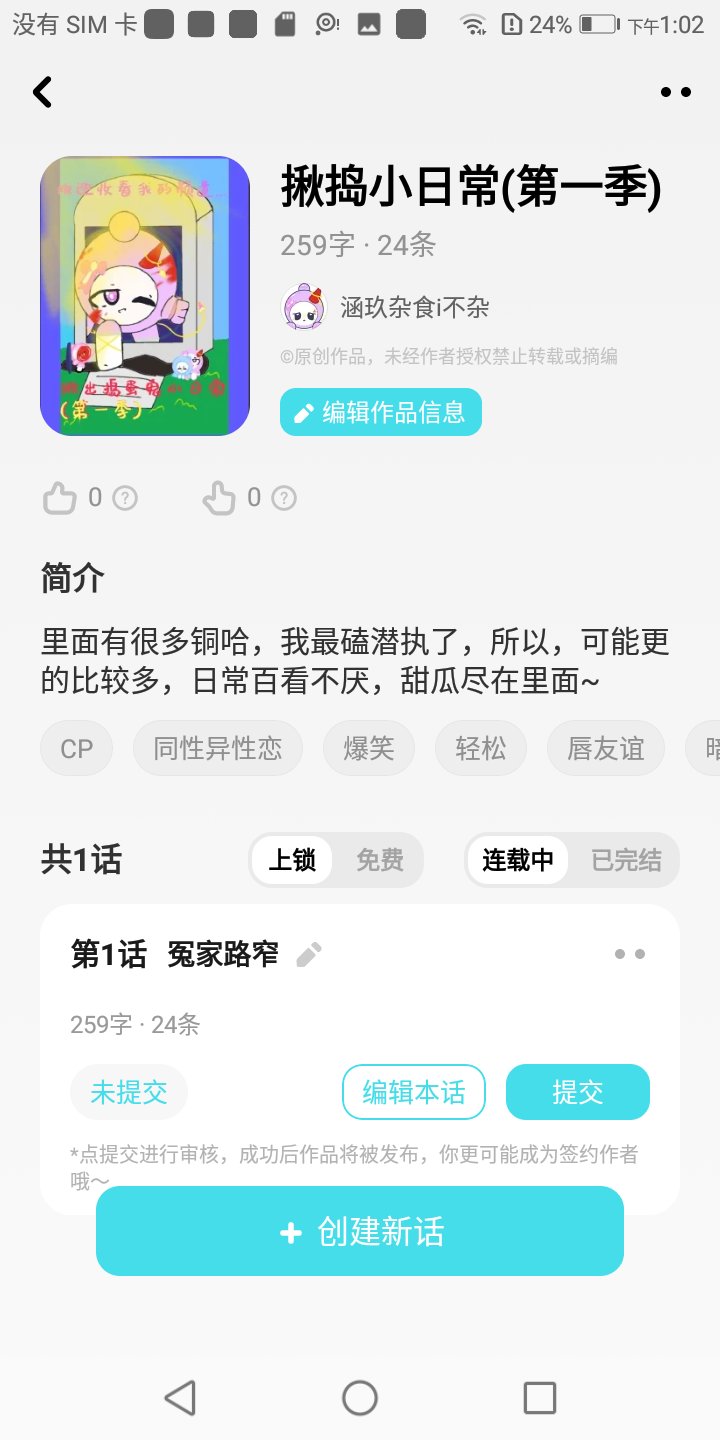Switch pricing toggle to 免费
720x1440 pixels.
click(380, 859)
